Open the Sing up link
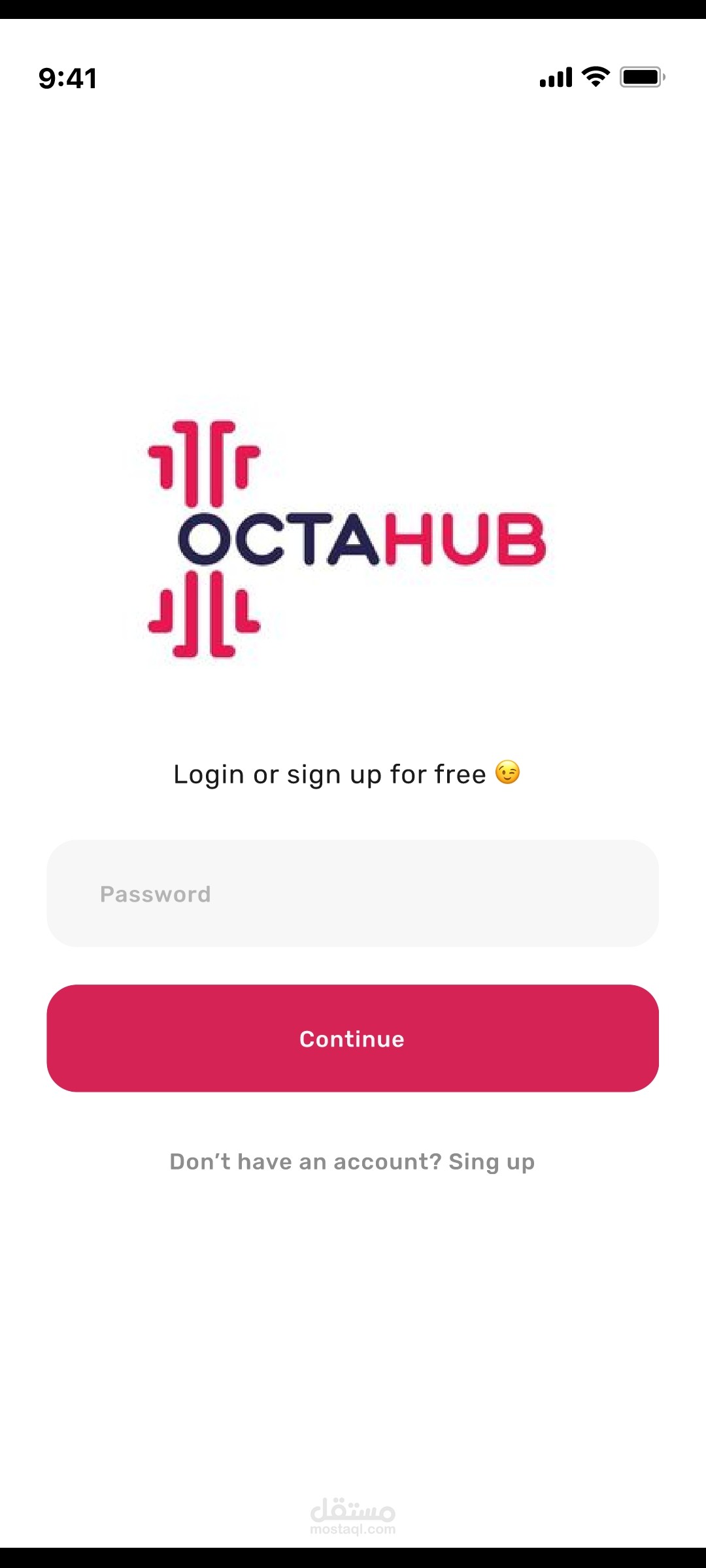The width and height of the screenshot is (706, 1568). tap(492, 1162)
